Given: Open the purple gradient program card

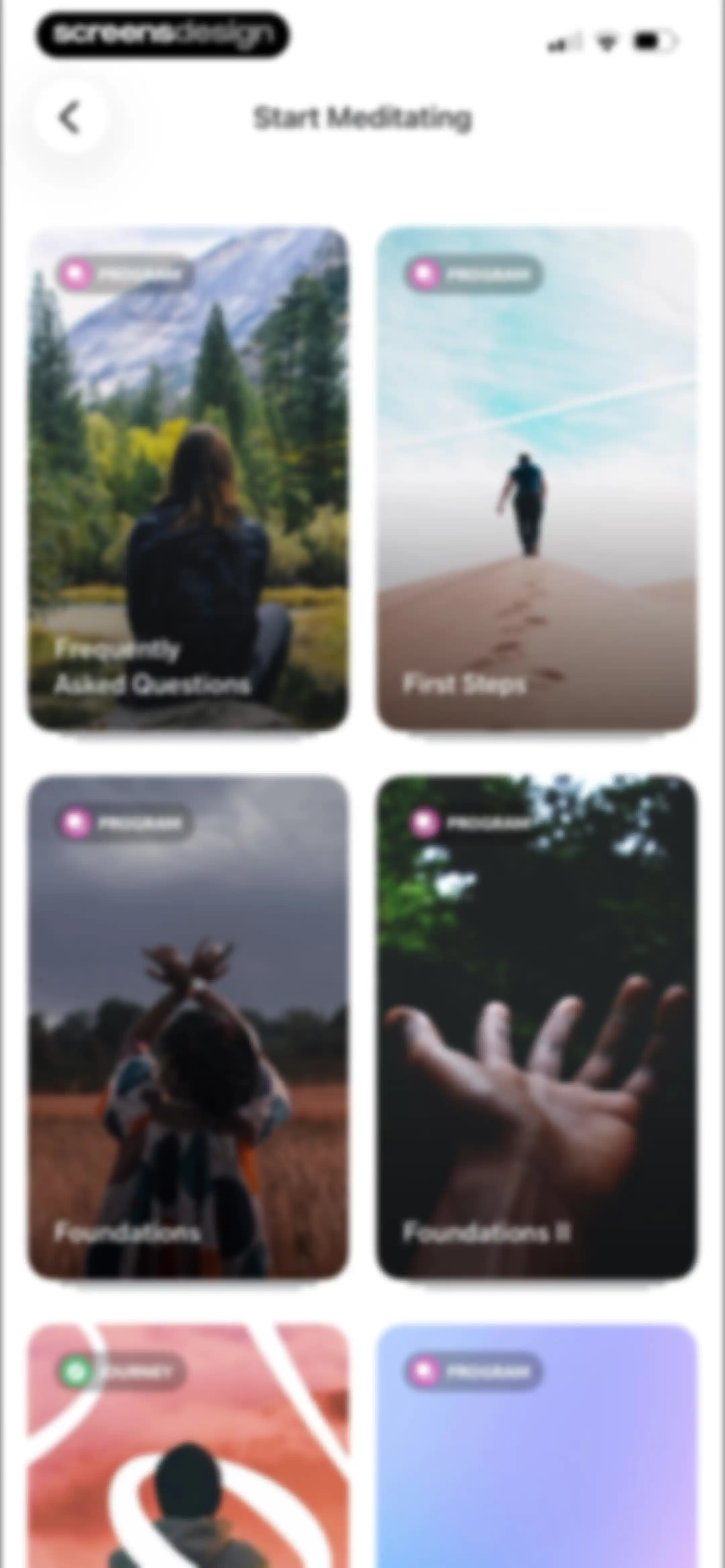Looking at the screenshot, I should 536,1446.
